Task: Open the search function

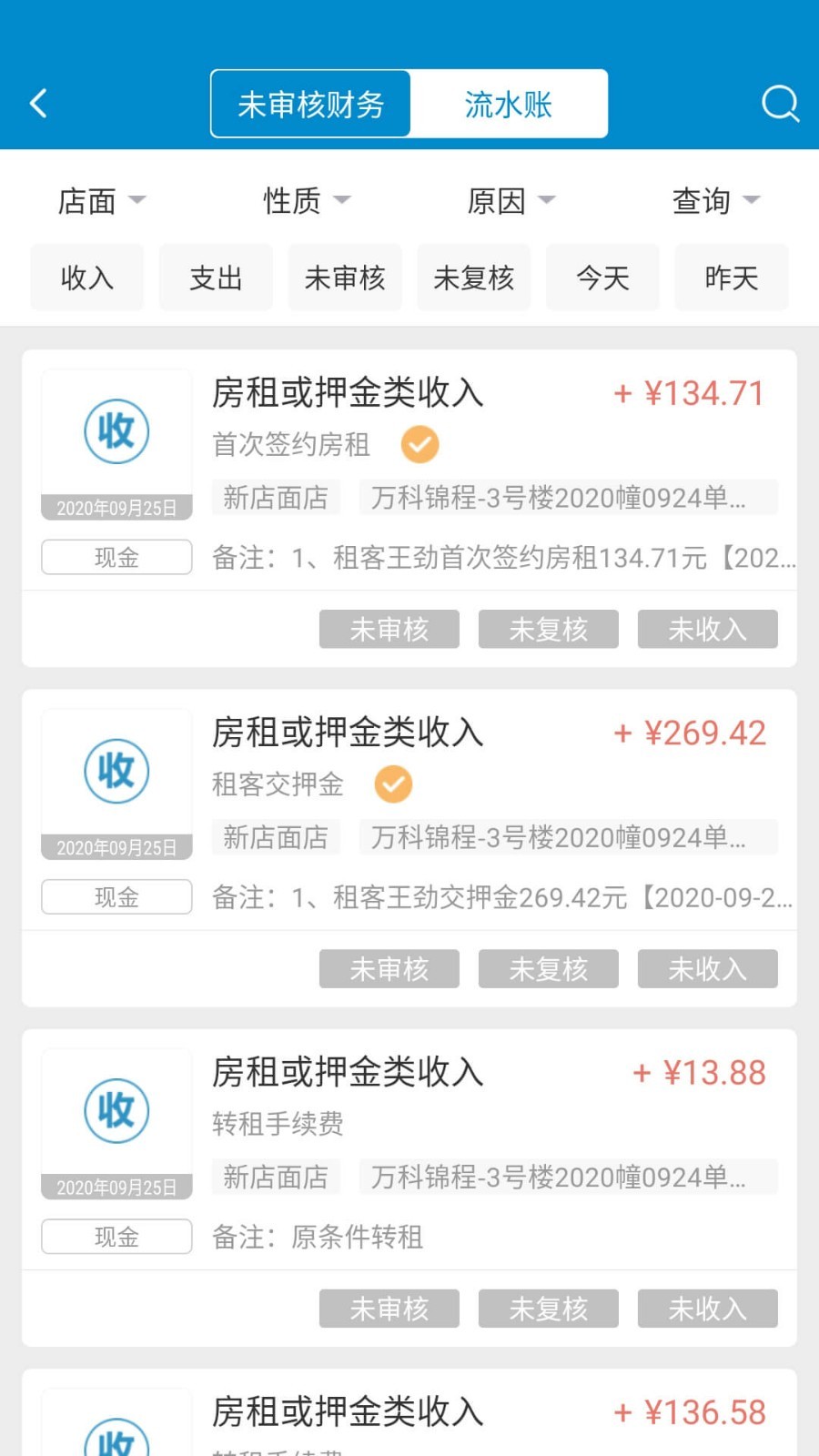Action: [x=780, y=103]
